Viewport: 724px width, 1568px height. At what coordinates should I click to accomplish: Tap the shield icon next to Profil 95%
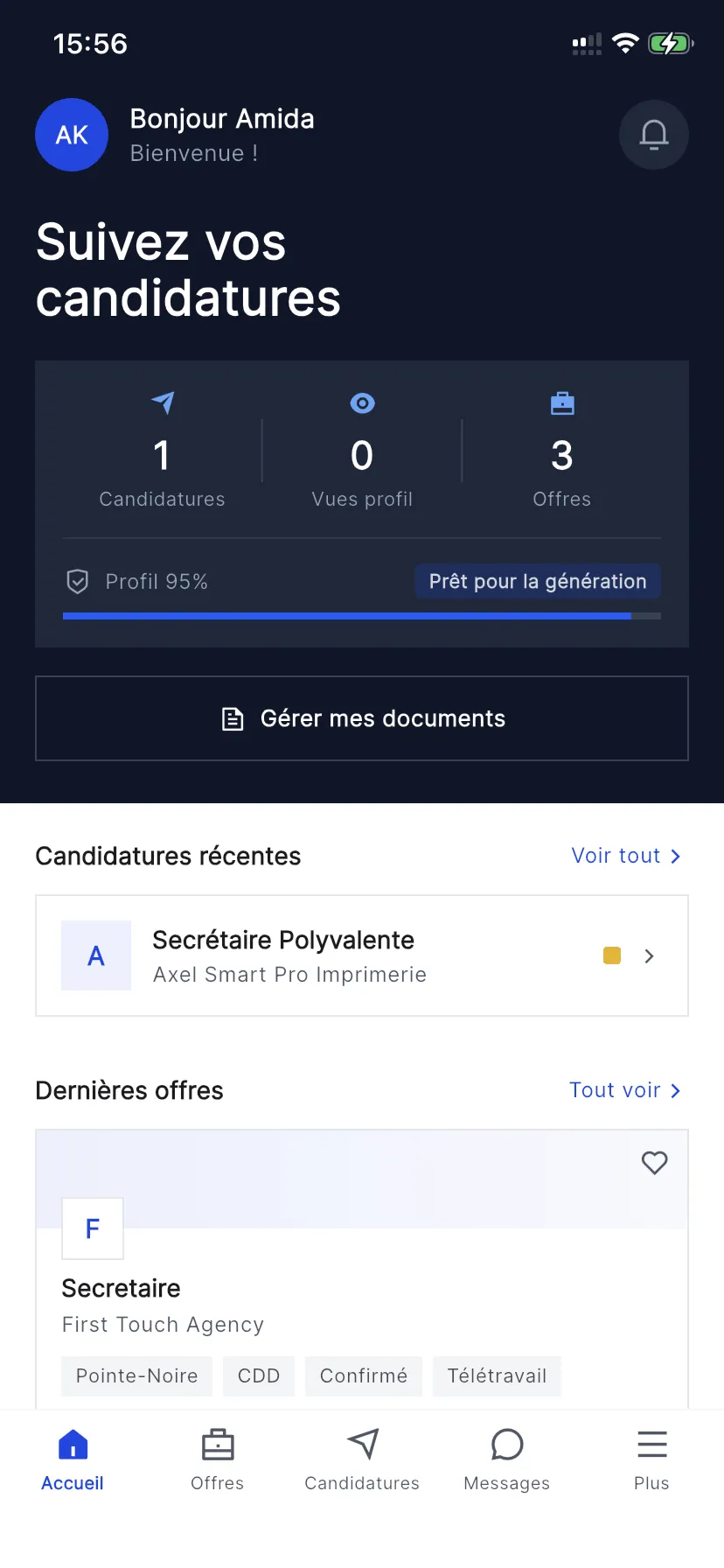click(77, 581)
